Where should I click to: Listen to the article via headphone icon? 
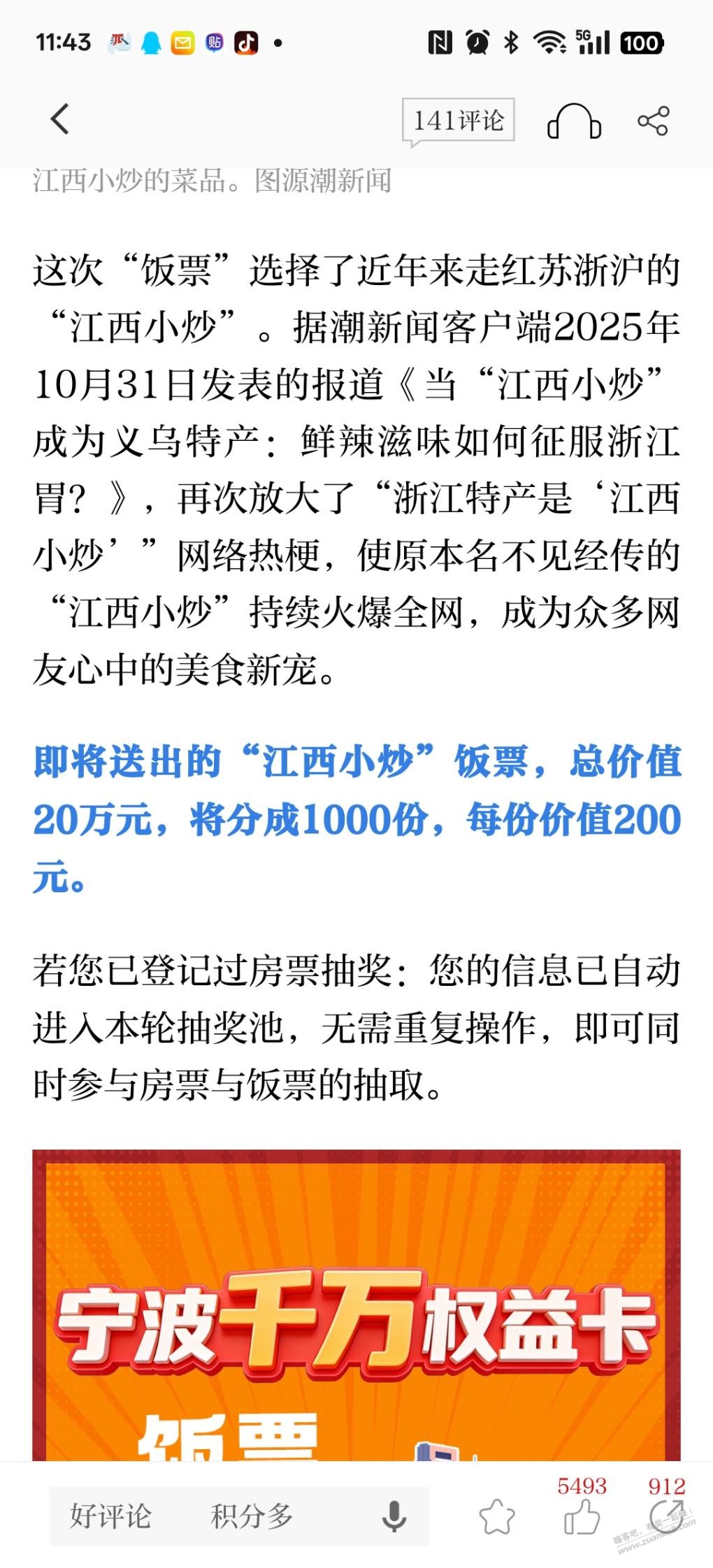[x=574, y=122]
